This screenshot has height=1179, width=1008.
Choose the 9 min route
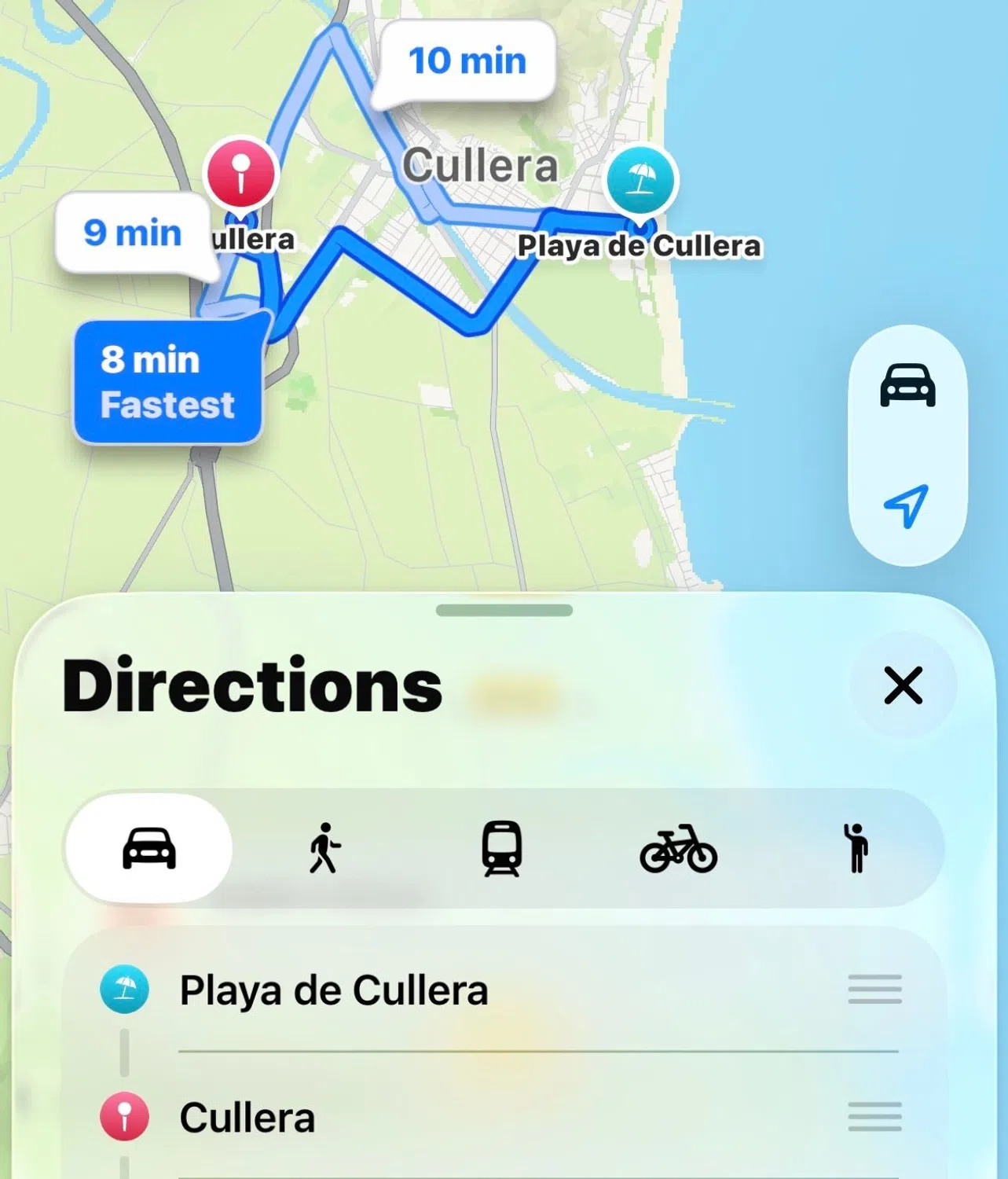point(133,233)
